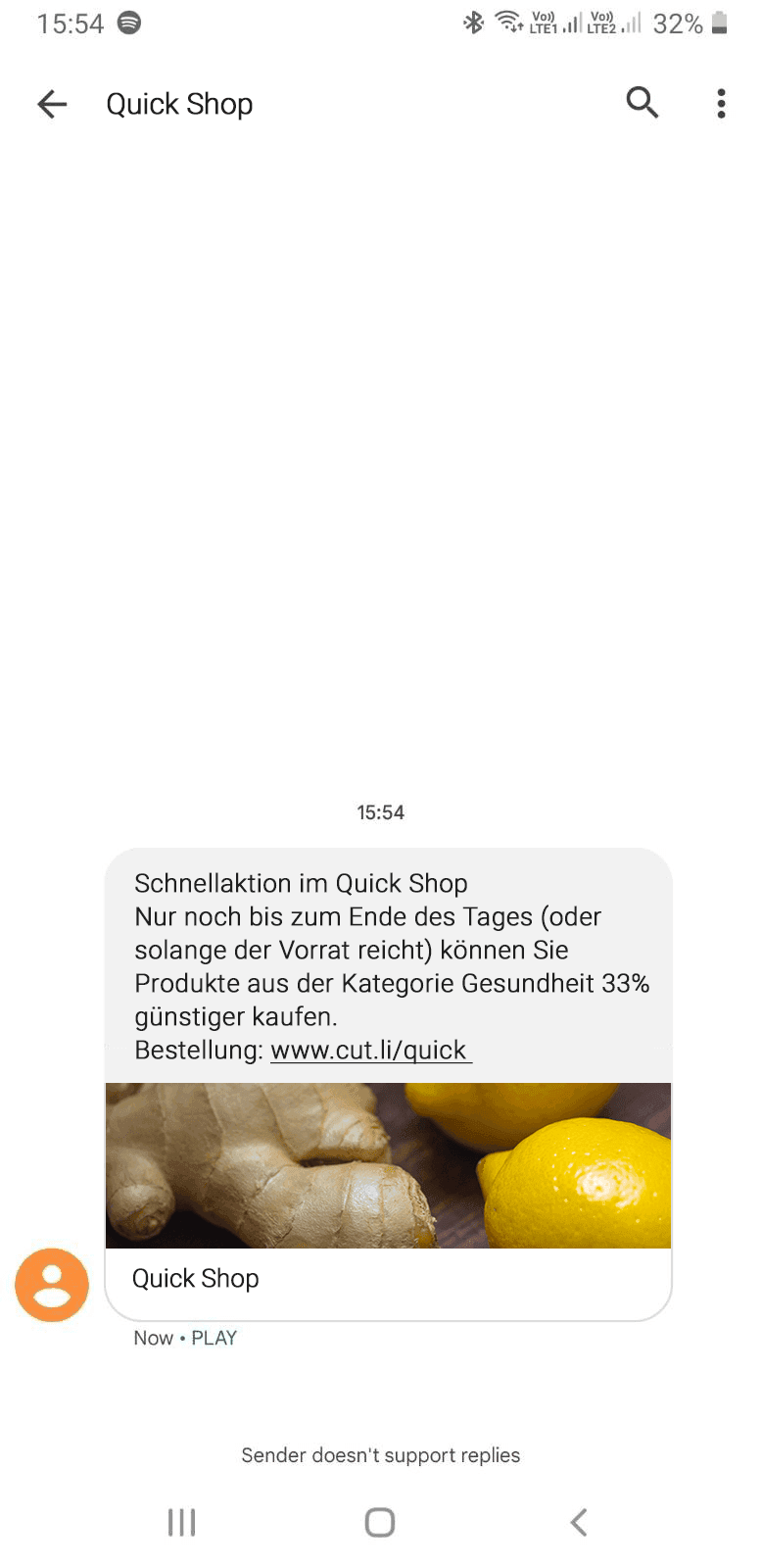
Task: Open the three-dot overflow menu
Action: click(721, 103)
